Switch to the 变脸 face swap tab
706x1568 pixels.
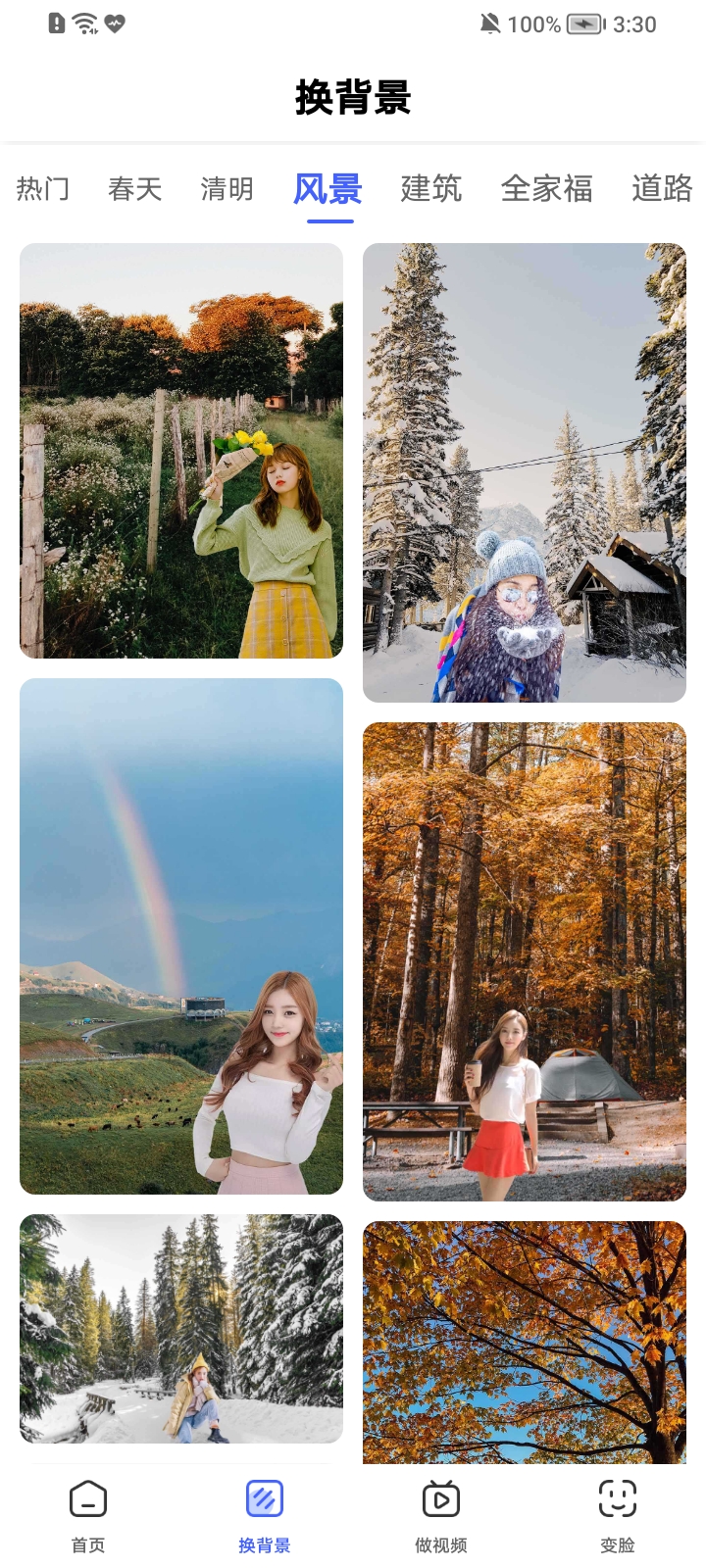tap(618, 1515)
